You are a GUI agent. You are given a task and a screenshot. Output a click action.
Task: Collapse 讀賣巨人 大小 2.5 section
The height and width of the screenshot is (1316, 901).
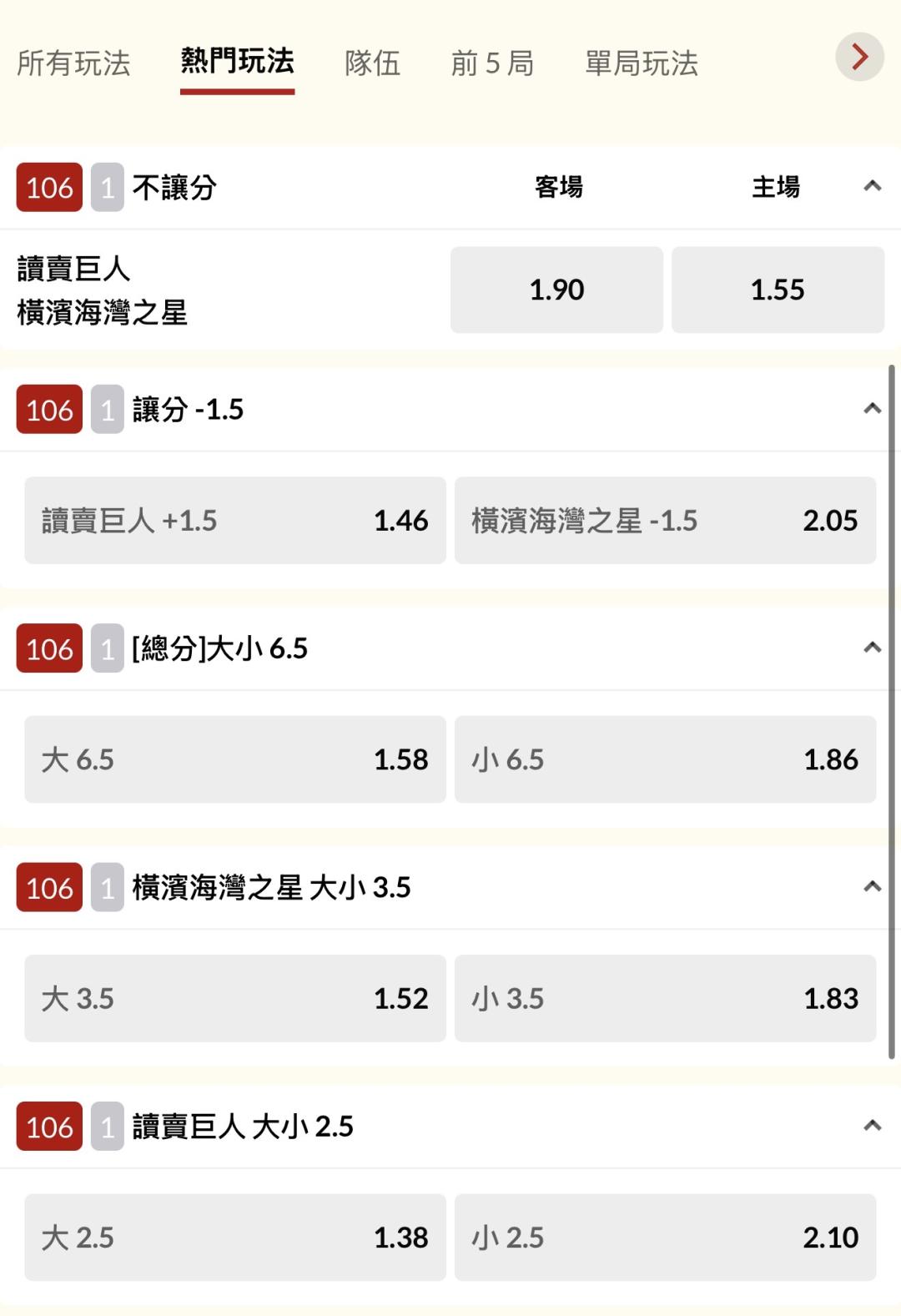coord(873,1126)
